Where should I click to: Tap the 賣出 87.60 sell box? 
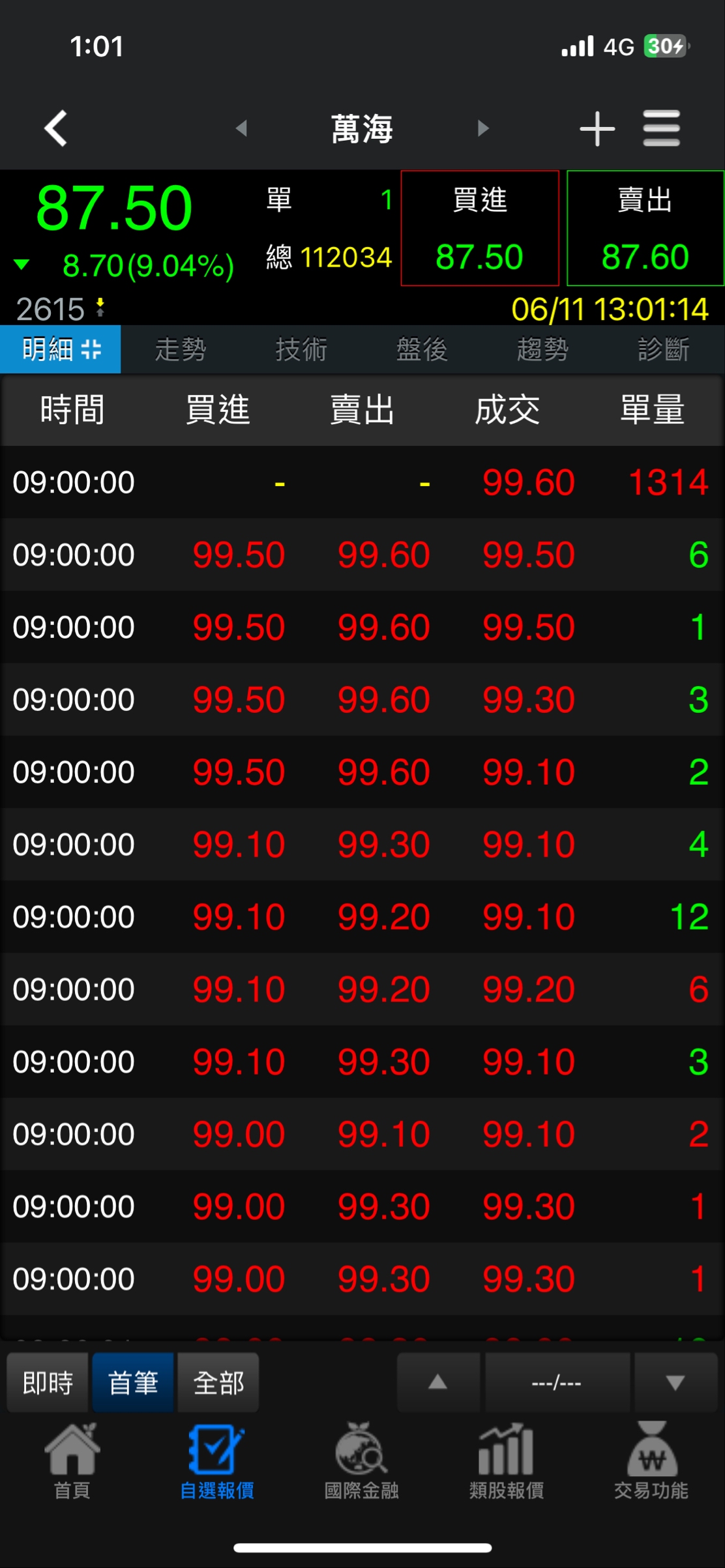[645, 228]
